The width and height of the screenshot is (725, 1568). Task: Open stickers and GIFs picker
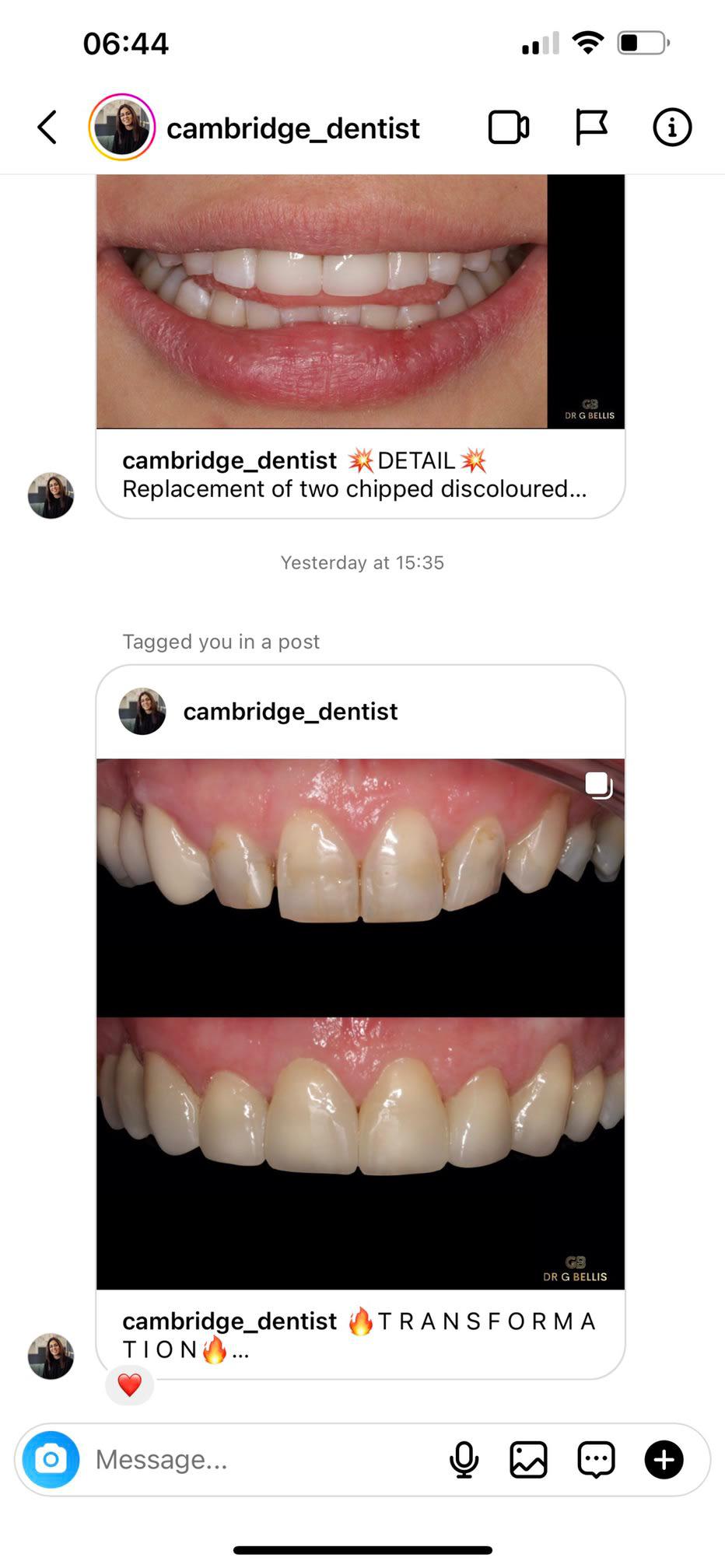coord(596,1460)
